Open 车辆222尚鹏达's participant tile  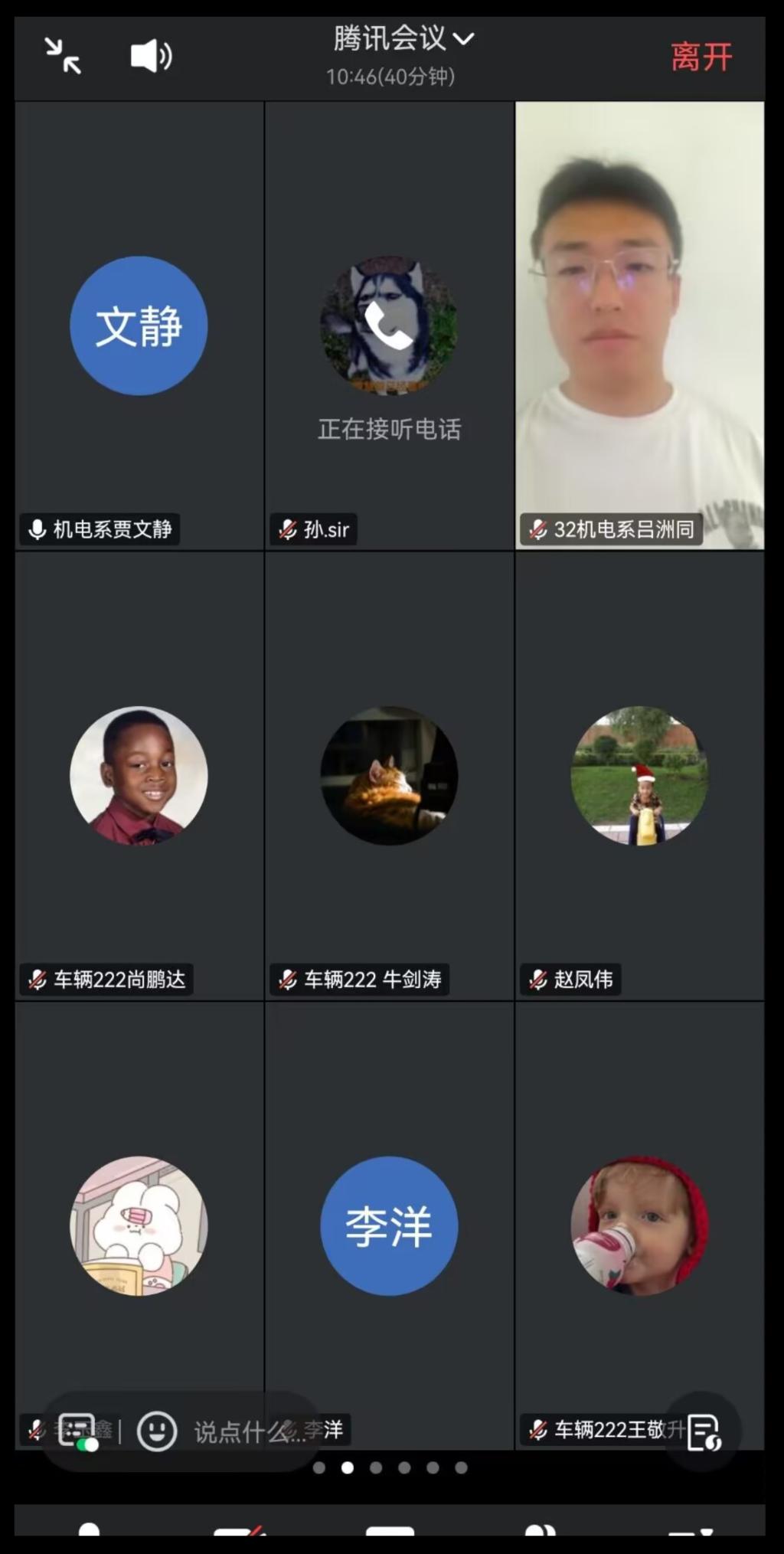[139, 775]
